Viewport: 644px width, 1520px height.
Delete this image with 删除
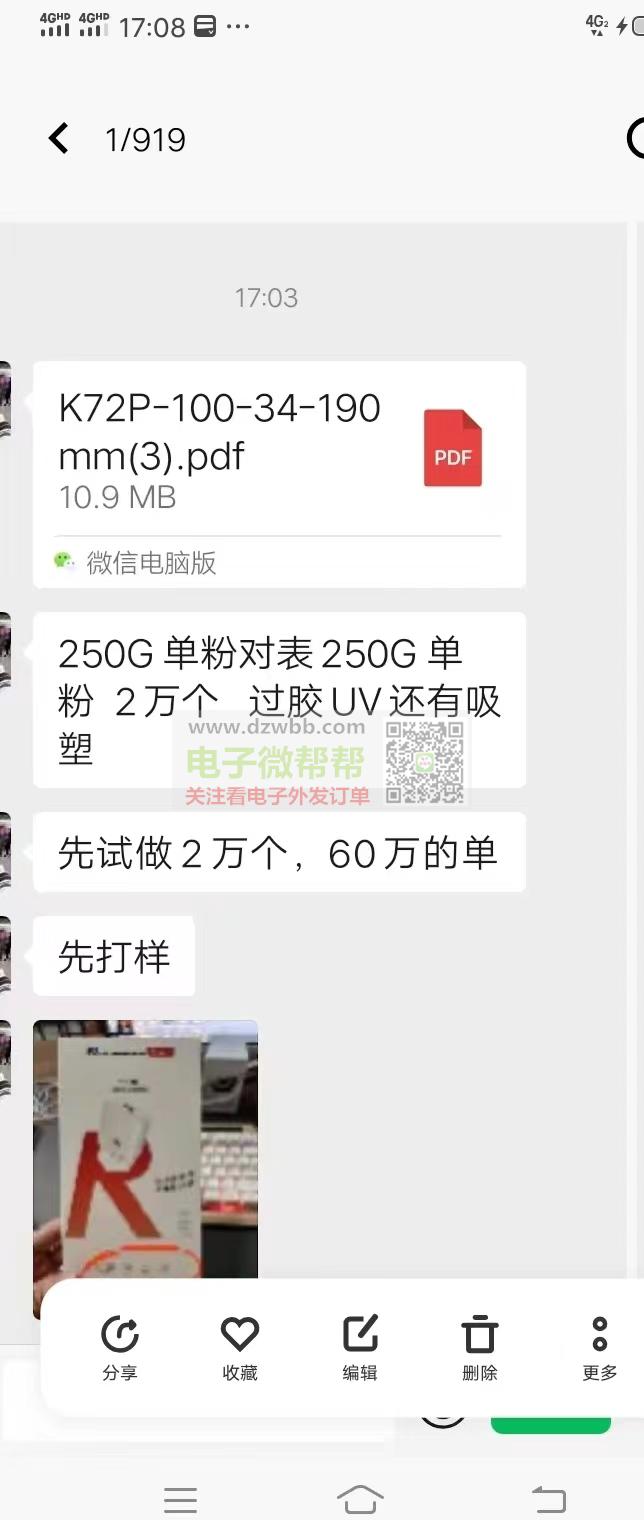click(x=480, y=1345)
